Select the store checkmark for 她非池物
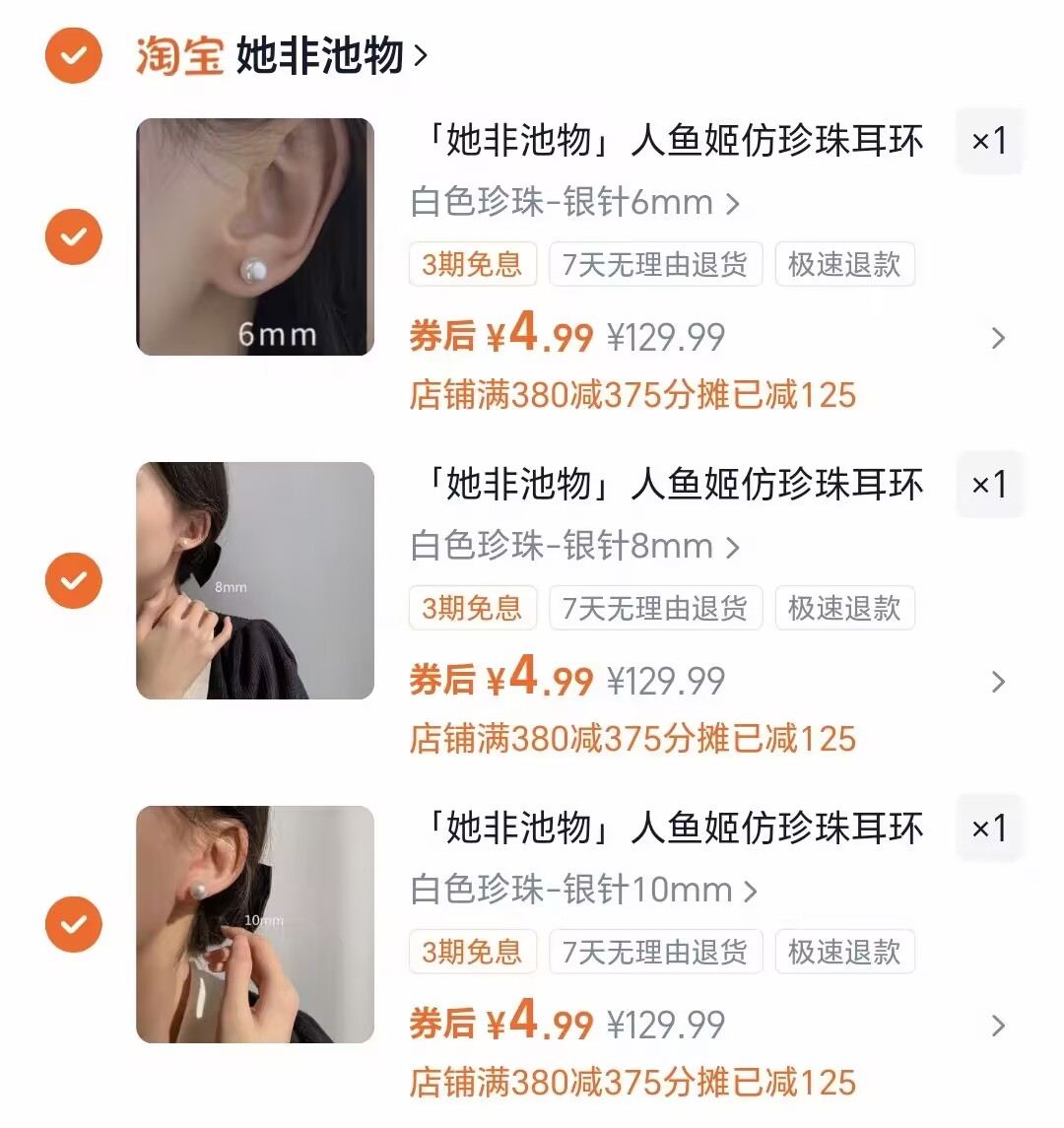1064x1128 pixels. click(x=73, y=56)
